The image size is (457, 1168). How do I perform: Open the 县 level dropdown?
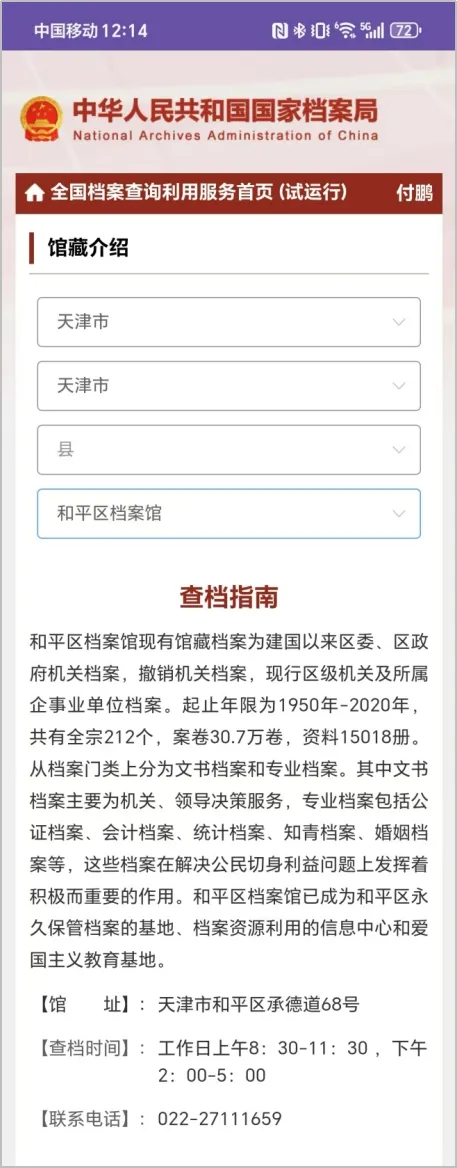(228, 450)
